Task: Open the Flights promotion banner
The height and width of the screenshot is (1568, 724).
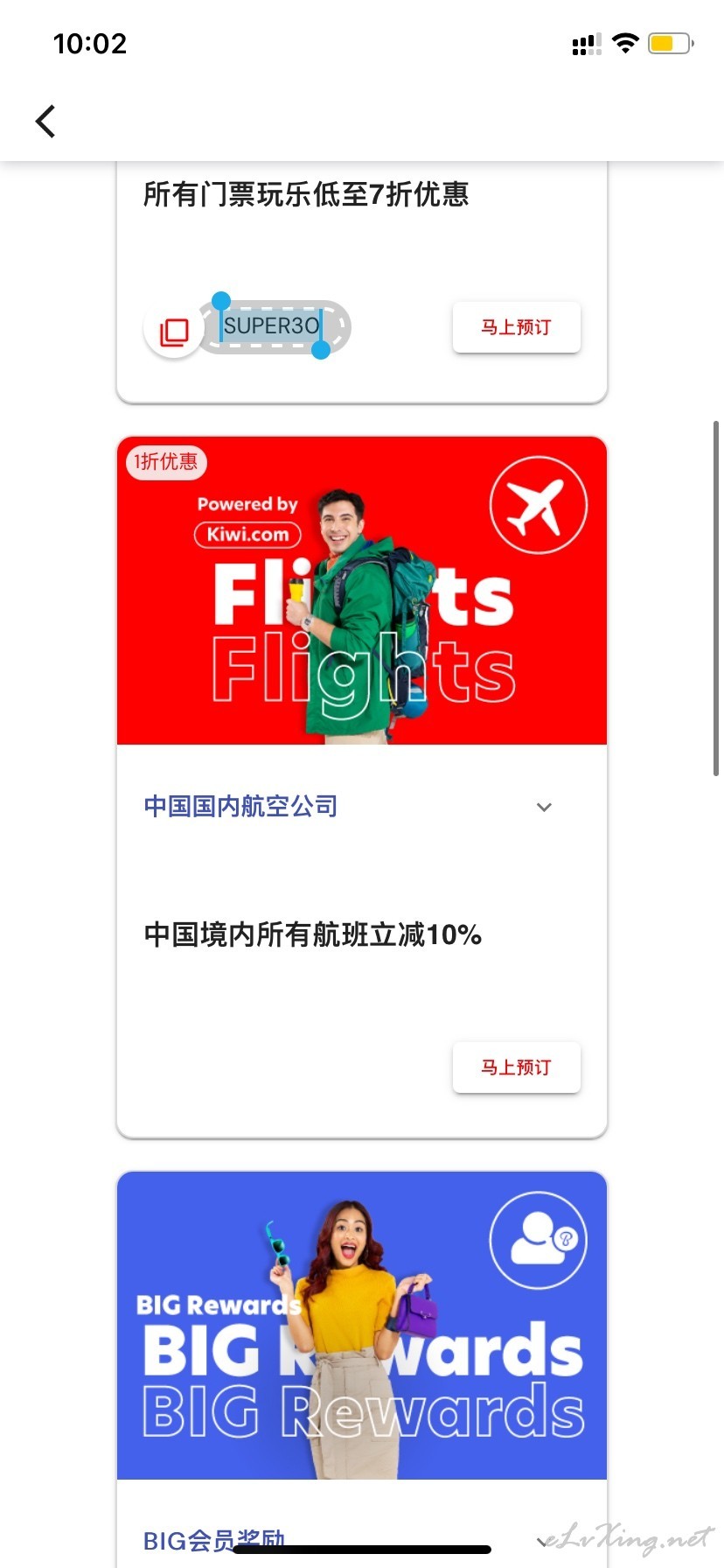Action: click(x=362, y=591)
